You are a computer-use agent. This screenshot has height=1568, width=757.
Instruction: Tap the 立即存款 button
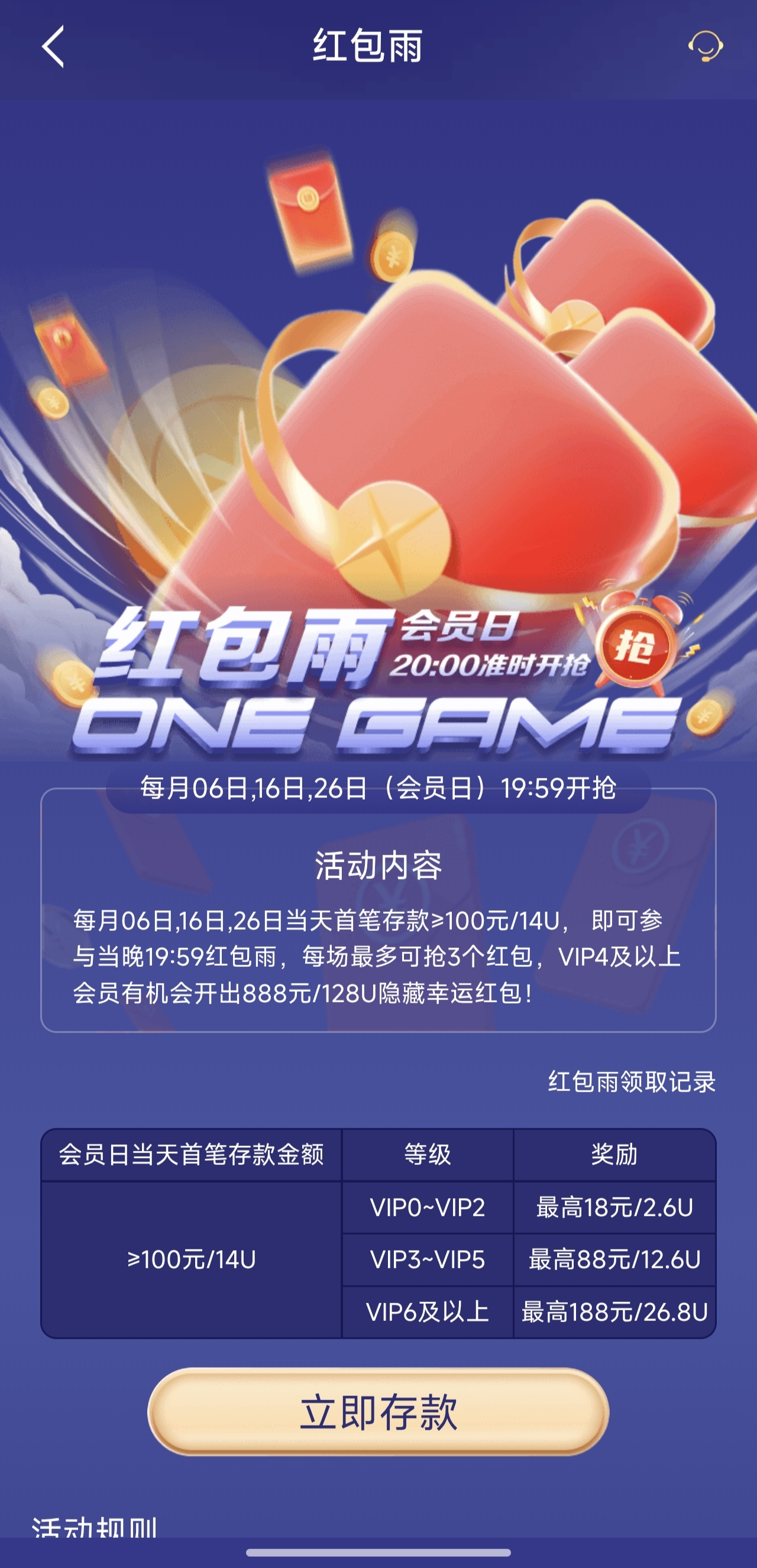coord(378,1412)
